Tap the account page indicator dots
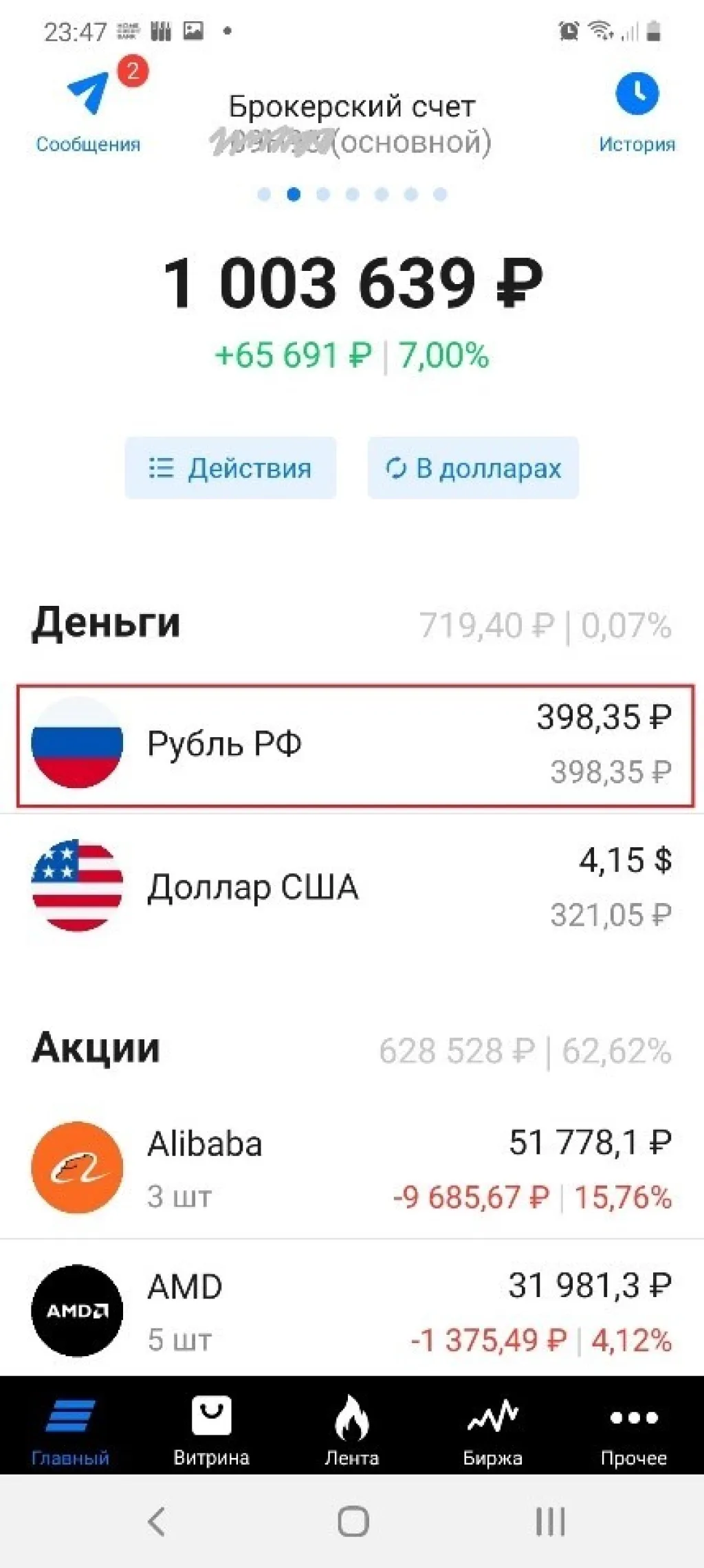 pos(352,195)
